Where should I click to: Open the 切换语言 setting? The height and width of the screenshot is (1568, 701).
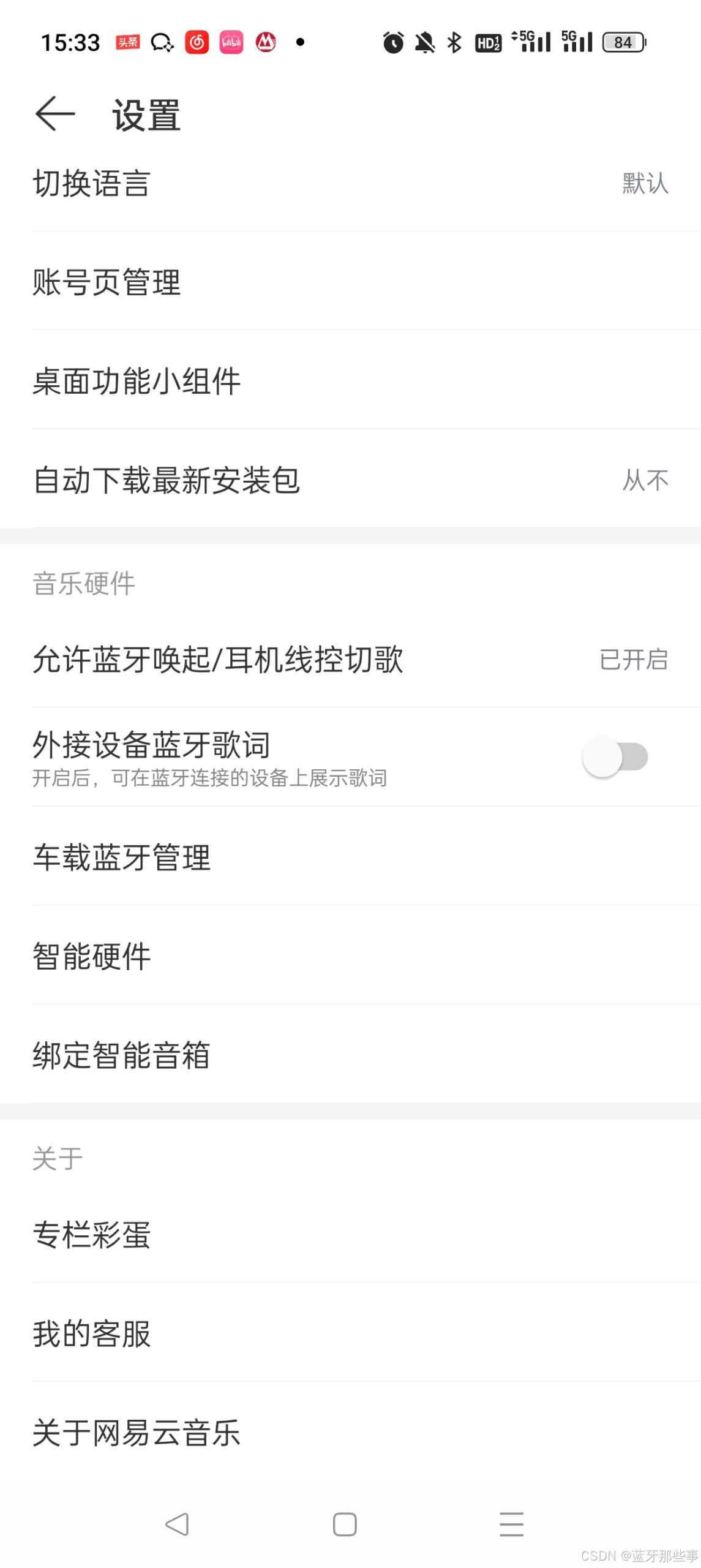(350, 184)
